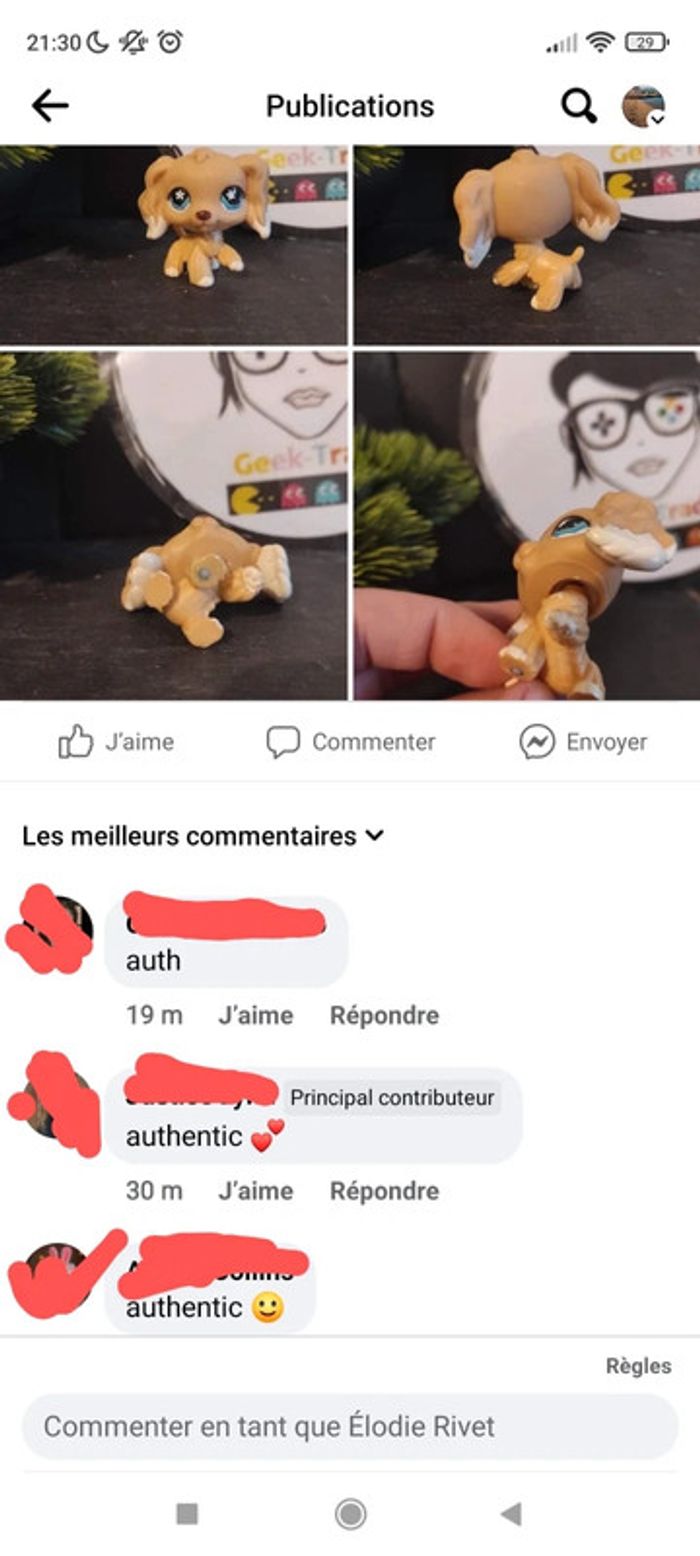Open the front-facing dog figurine photo
Image resolution: width=700 pixels, height=1556 pixels.
pyautogui.click(x=174, y=245)
